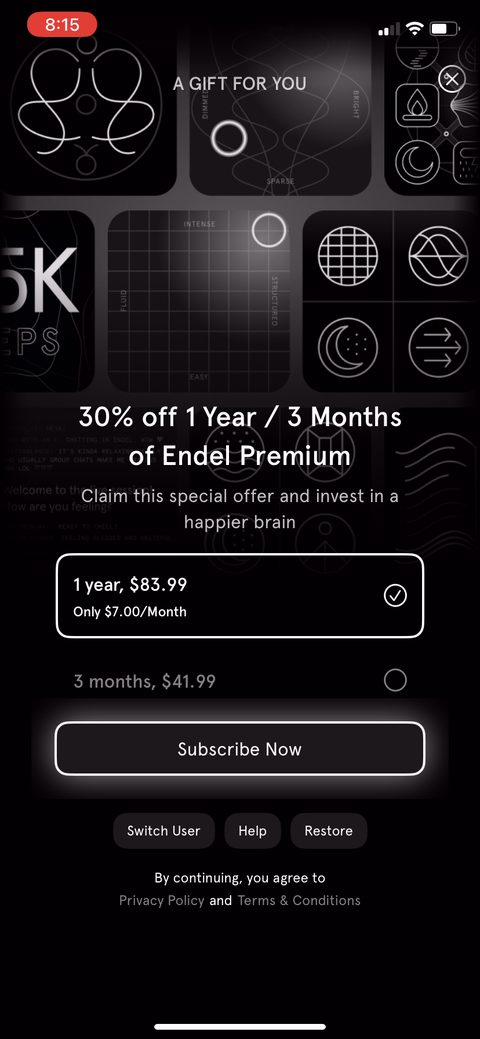Open Terms & Conditions
The width and height of the screenshot is (480, 1039).
tap(299, 901)
